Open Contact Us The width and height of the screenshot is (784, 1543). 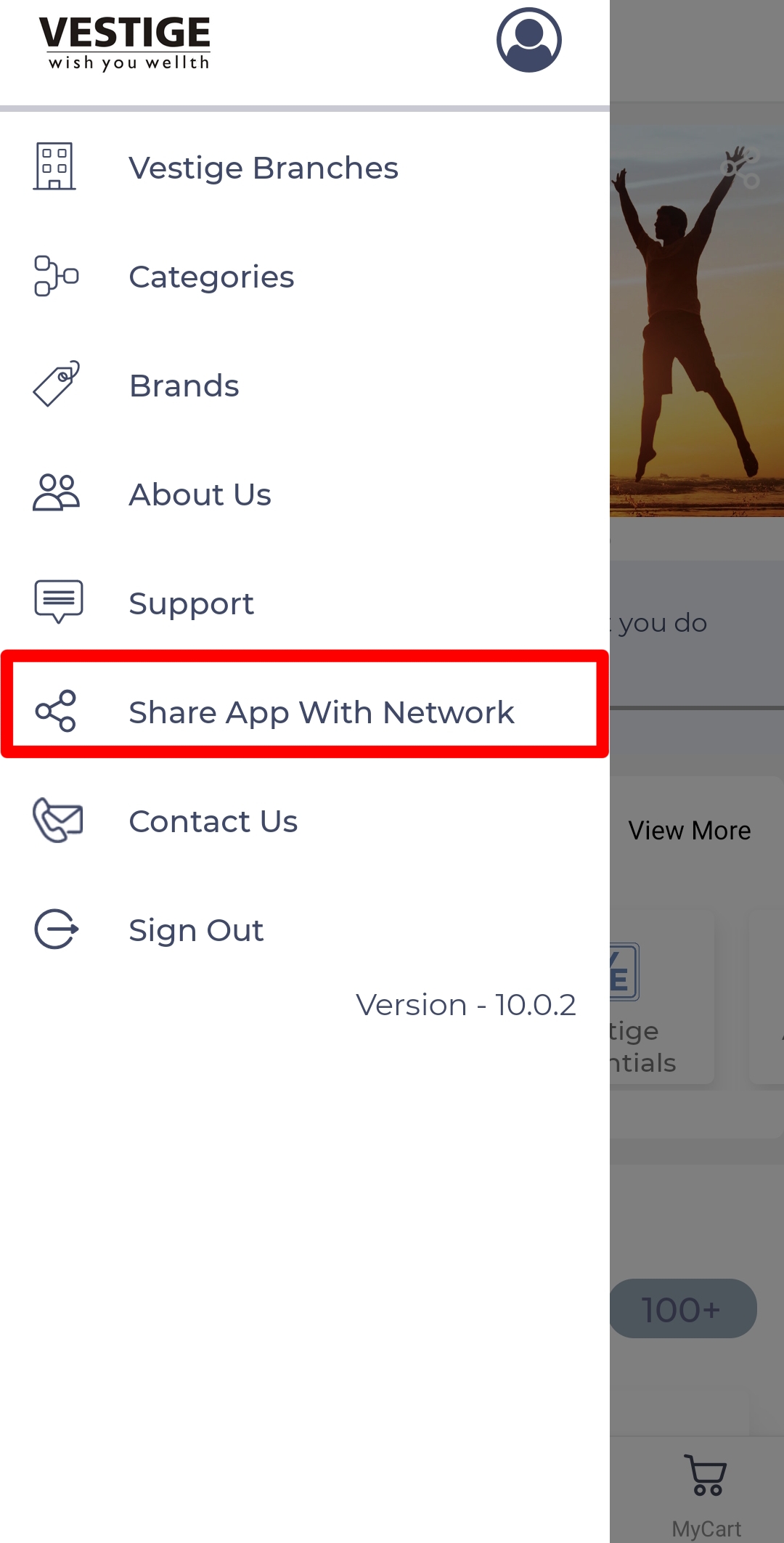coord(213,821)
